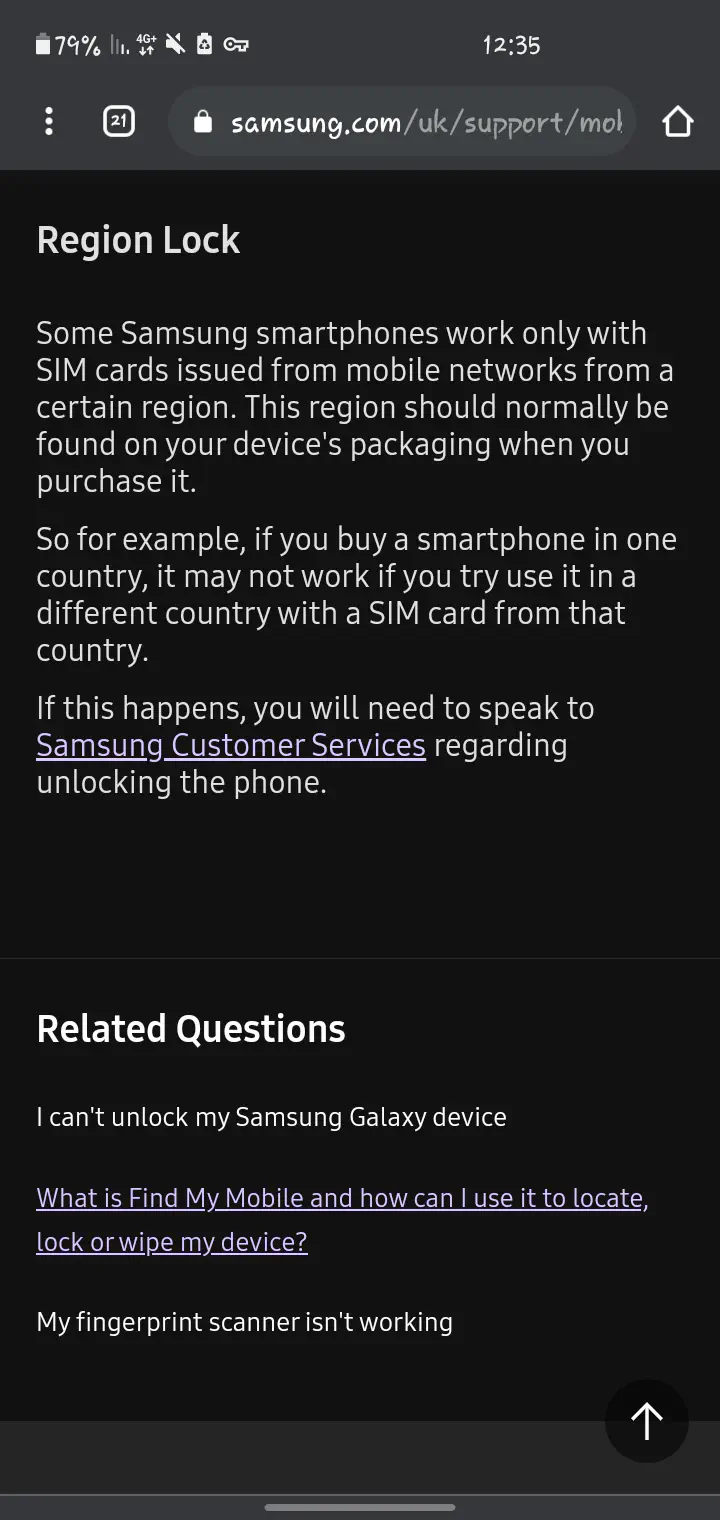Open the Find My Mobile related question
The height and width of the screenshot is (1520, 720).
(342, 1198)
